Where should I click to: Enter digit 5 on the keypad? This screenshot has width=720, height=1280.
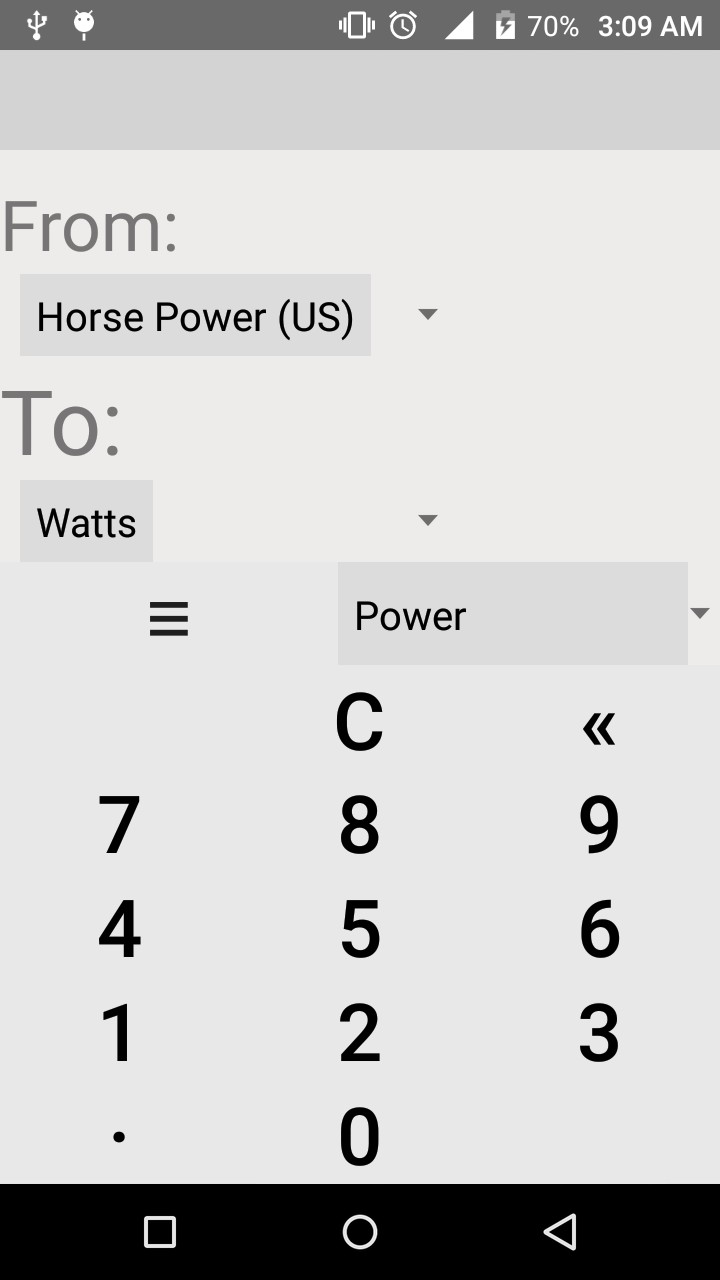coord(359,930)
